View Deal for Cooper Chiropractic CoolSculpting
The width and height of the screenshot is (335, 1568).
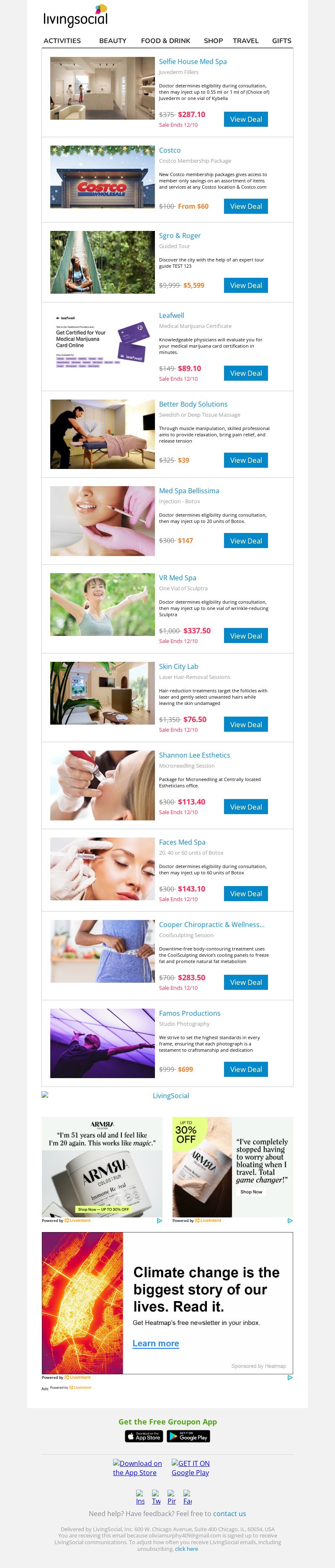(x=245, y=982)
